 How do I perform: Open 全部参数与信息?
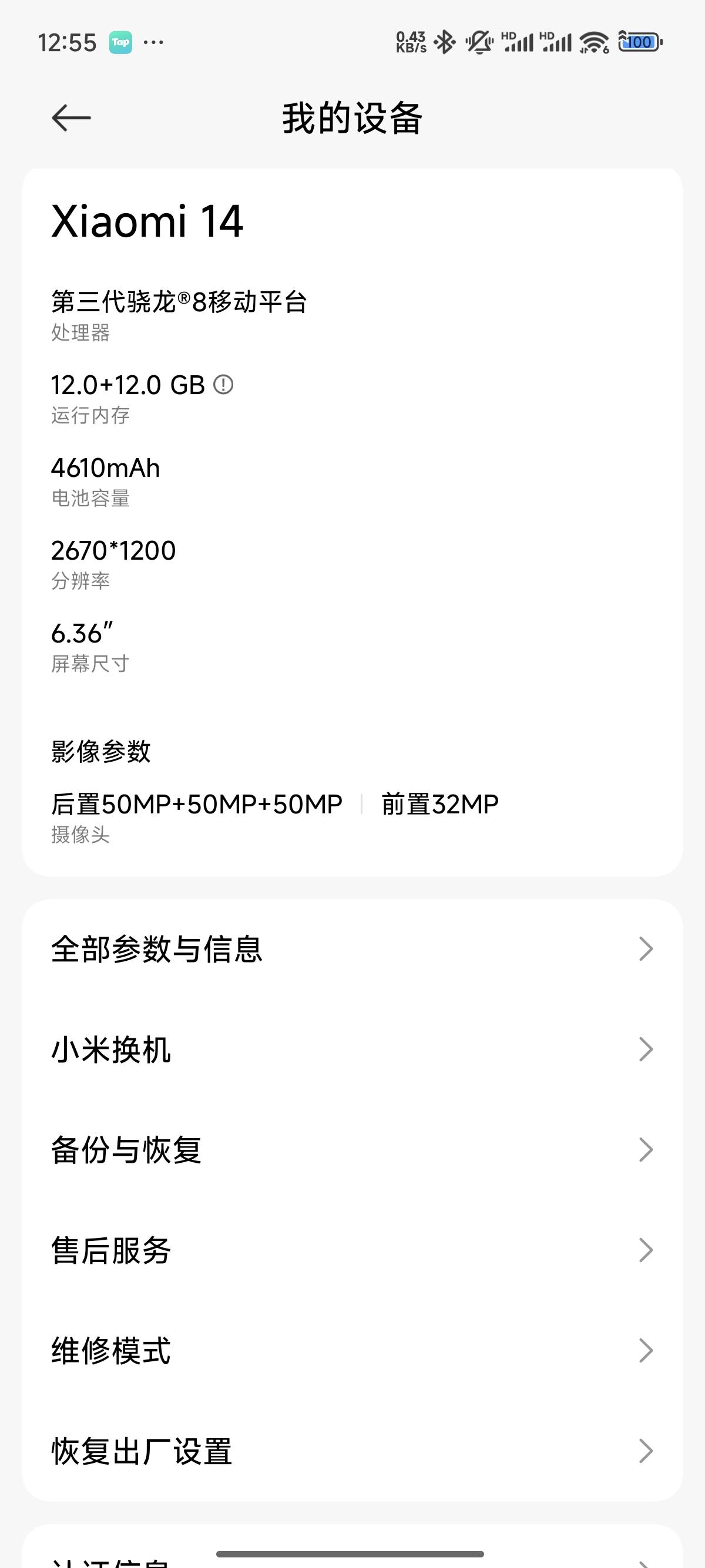tap(352, 949)
